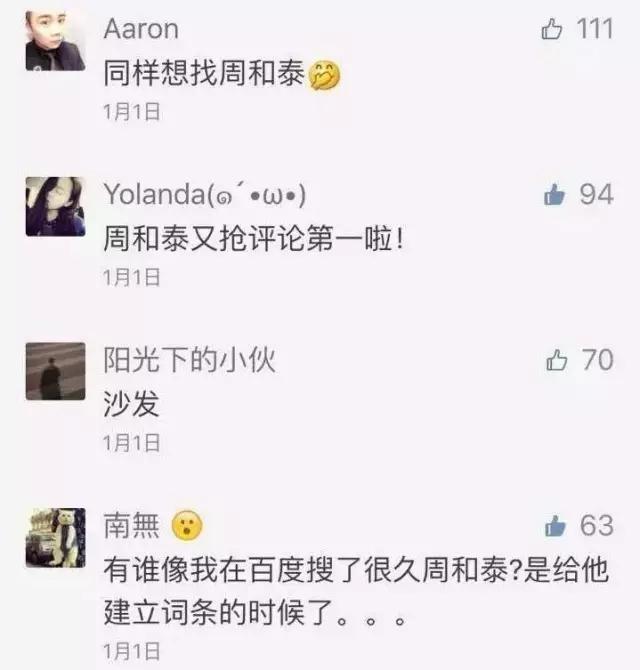View 阳光下的小伙's avatar profile
The height and width of the screenshot is (670, 640).
(x=55, y=371)
